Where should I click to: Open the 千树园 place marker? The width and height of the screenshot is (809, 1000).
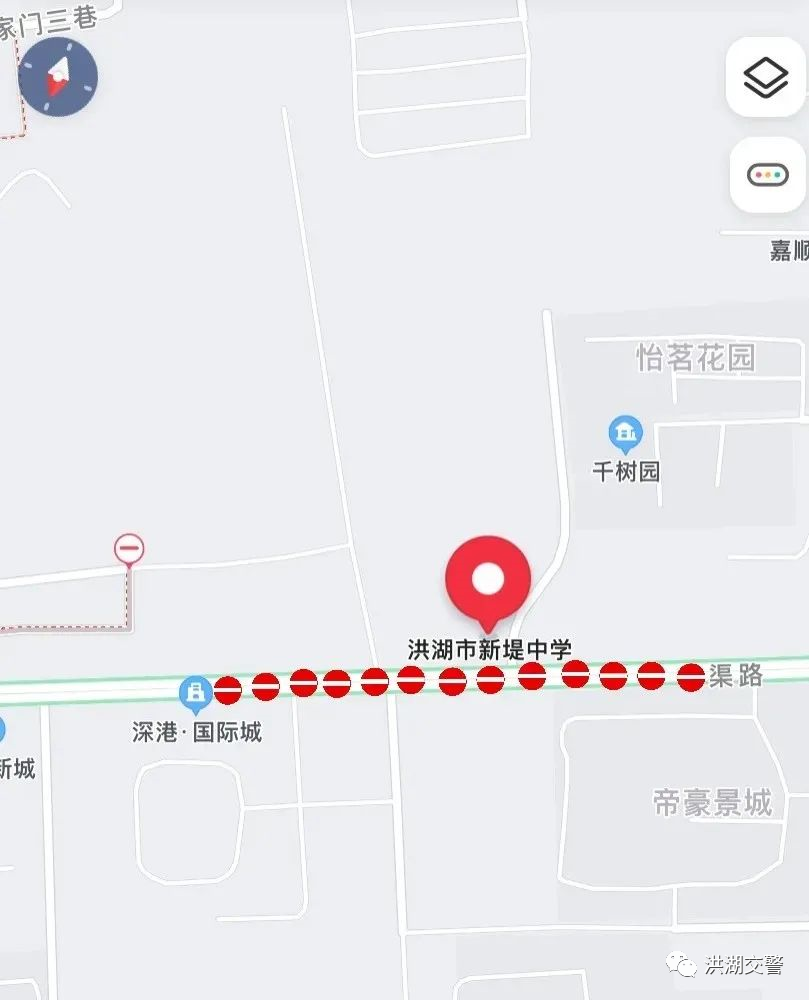tap(625, 434)
